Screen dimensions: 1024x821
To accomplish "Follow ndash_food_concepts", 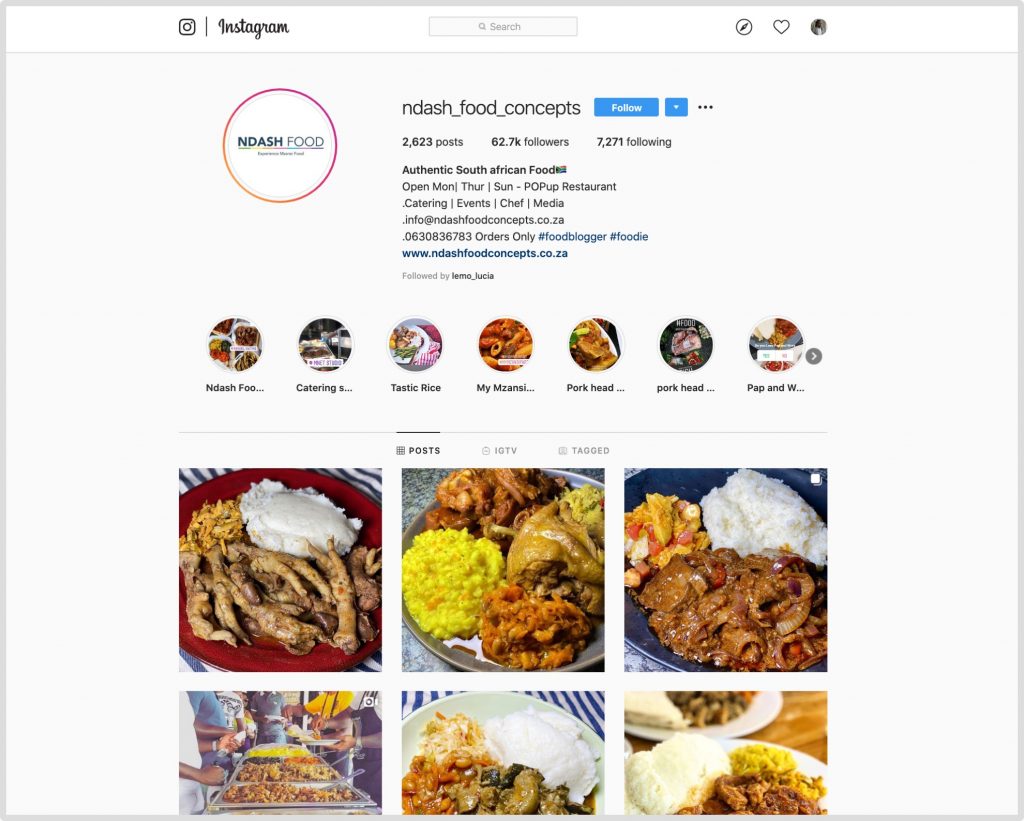I will tap(626, 108).
